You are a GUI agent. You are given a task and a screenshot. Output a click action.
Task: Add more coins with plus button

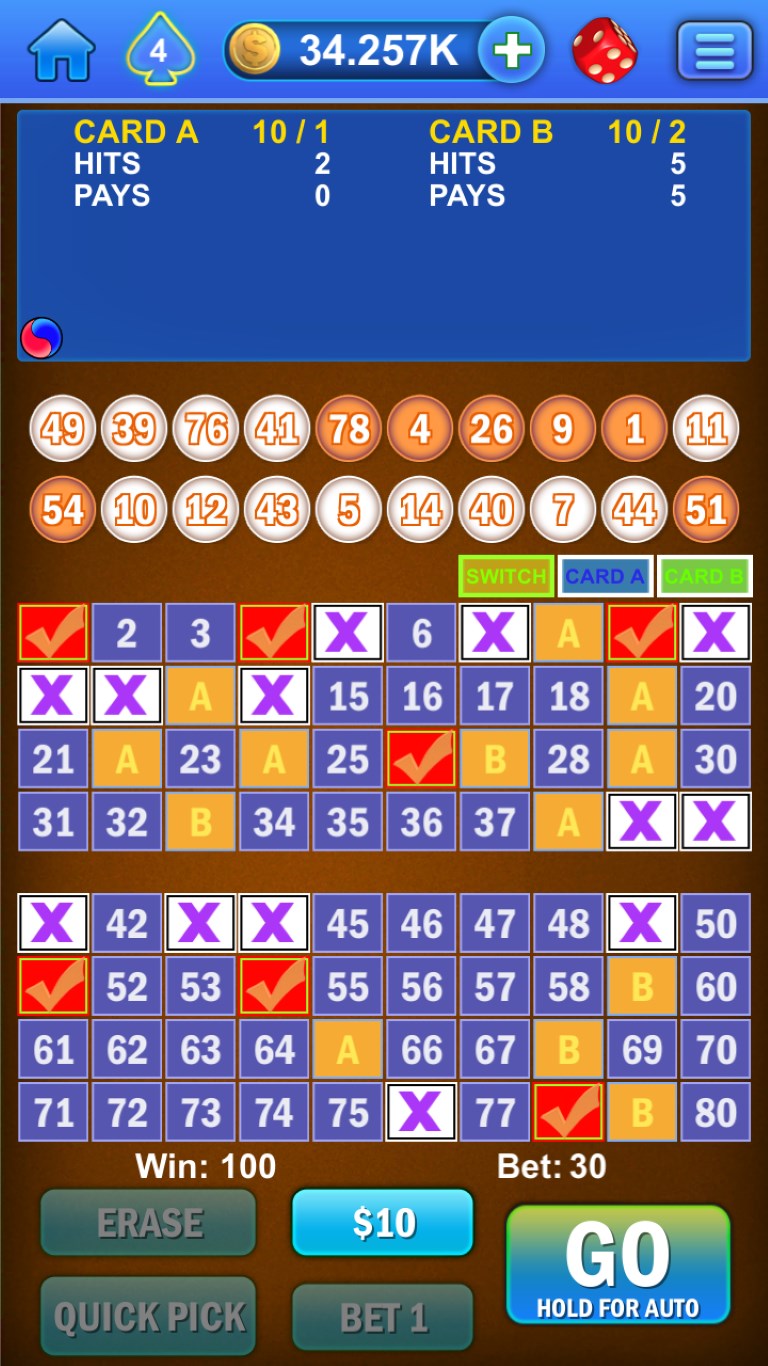coord(511,49)
